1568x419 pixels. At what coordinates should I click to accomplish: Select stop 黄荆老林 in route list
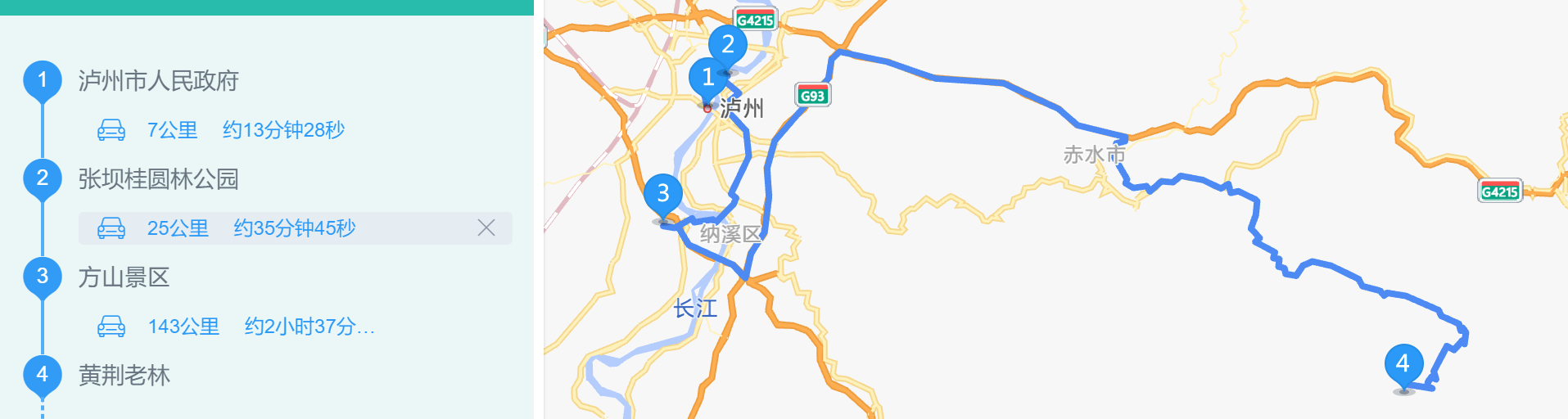click(124, 376)
